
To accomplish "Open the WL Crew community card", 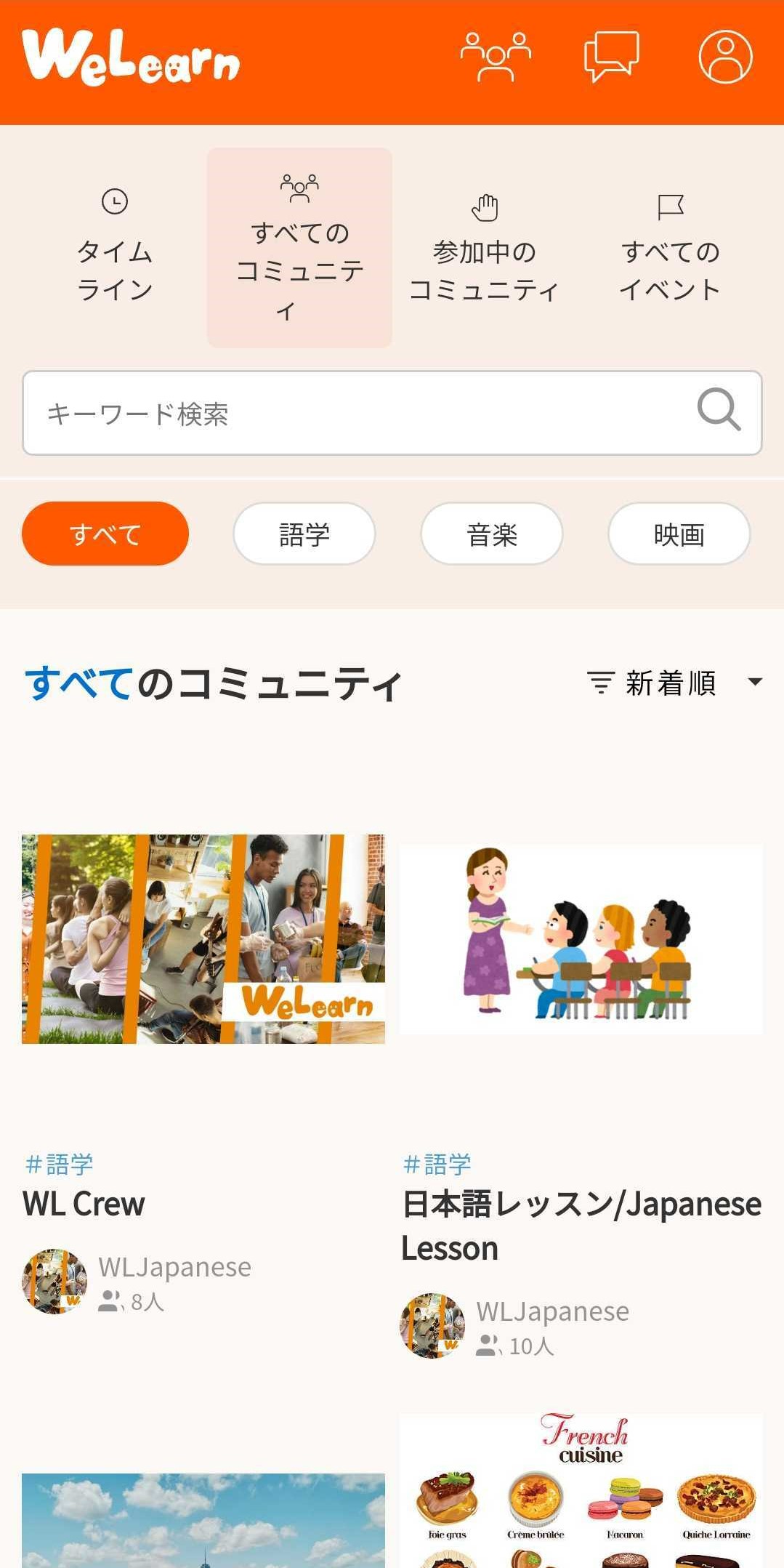I will point(203,939).
